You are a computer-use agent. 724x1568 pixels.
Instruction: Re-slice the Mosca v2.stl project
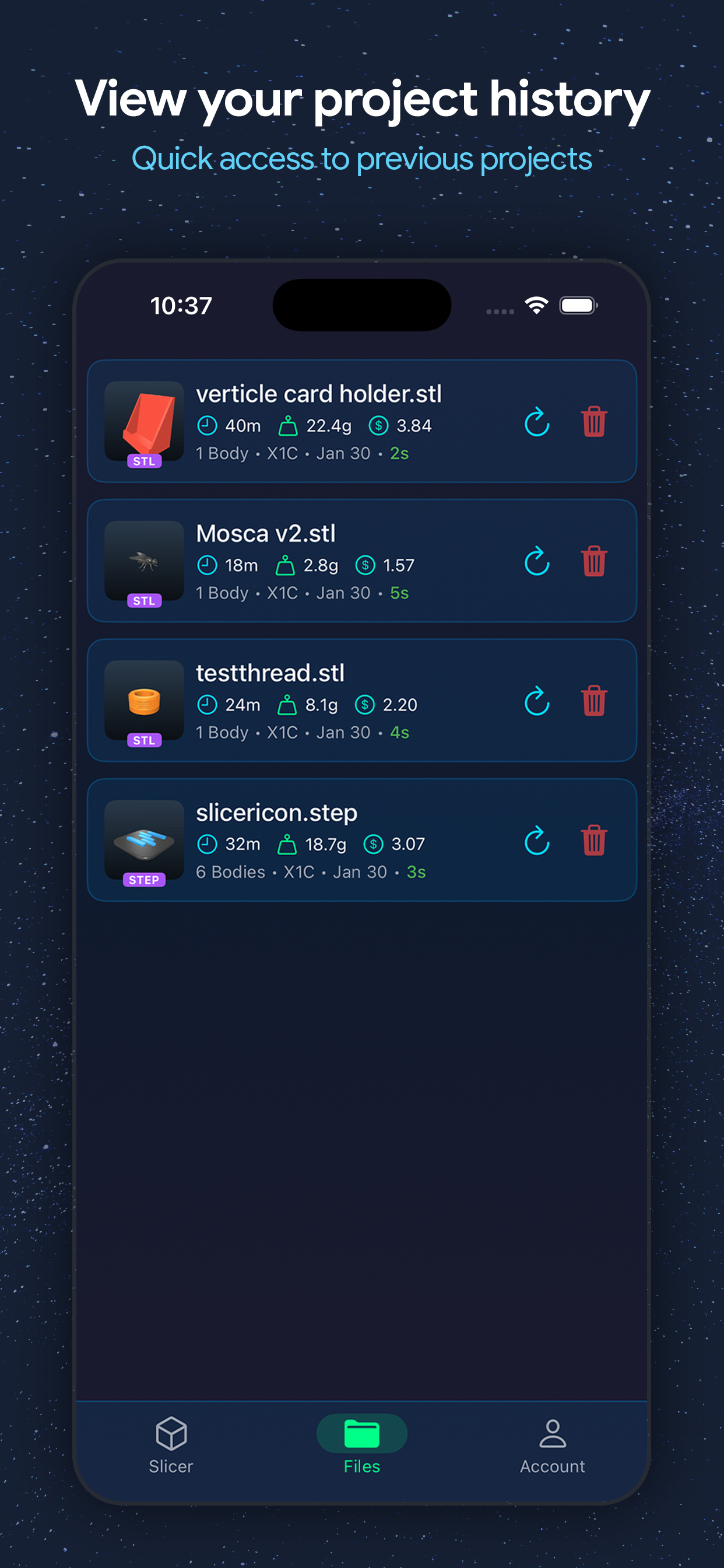[x=537, y=562]
